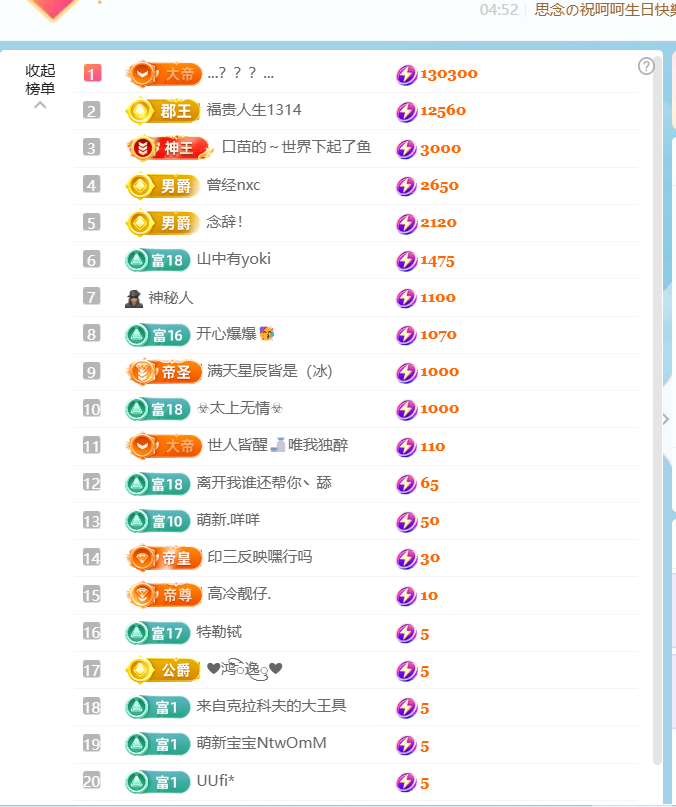The width and height of the screenshot is (676, 807).
Task: View rank 18 user 来自克拉科夫的大王具
Action: (271, 706)
